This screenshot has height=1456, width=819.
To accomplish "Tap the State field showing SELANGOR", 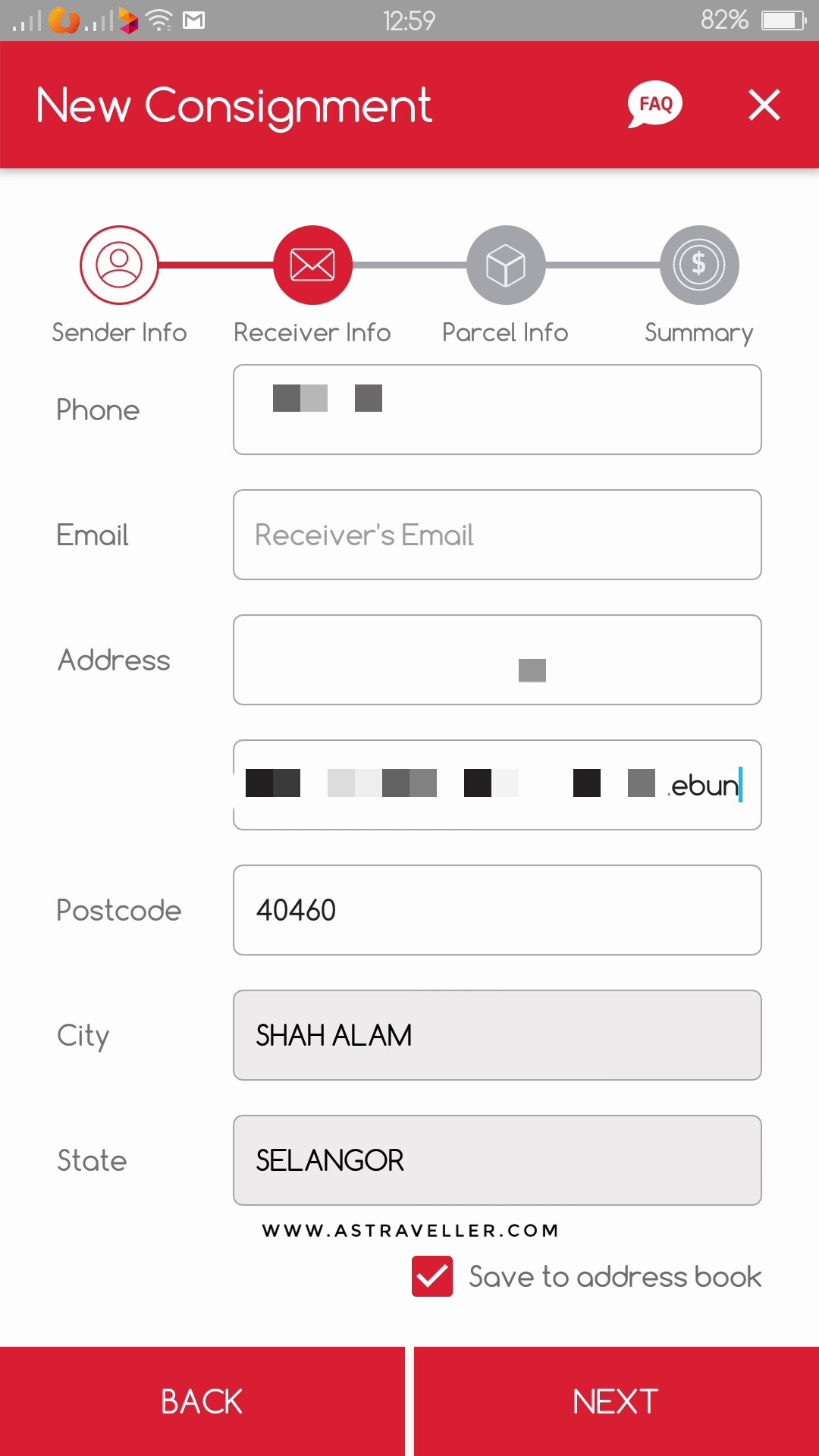I will point(497,1160).
